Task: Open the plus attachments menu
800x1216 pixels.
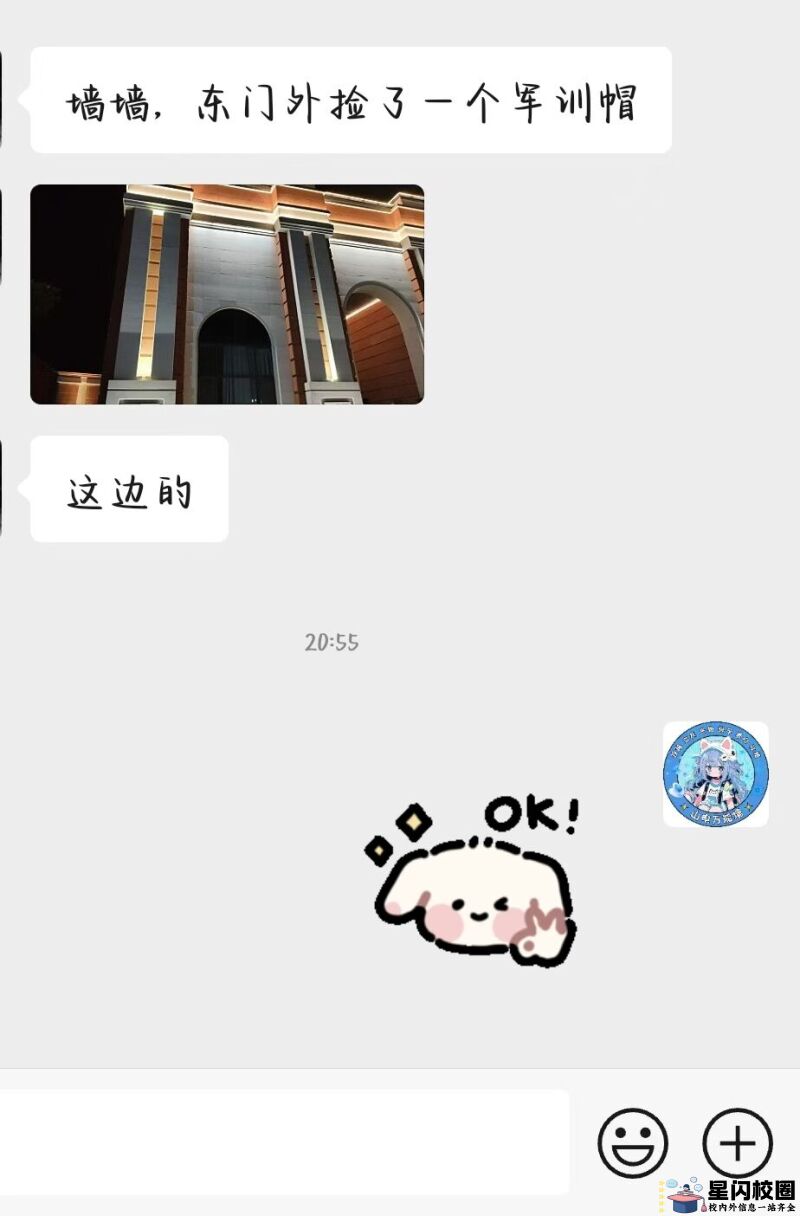Action: [x=737, y=1142]
